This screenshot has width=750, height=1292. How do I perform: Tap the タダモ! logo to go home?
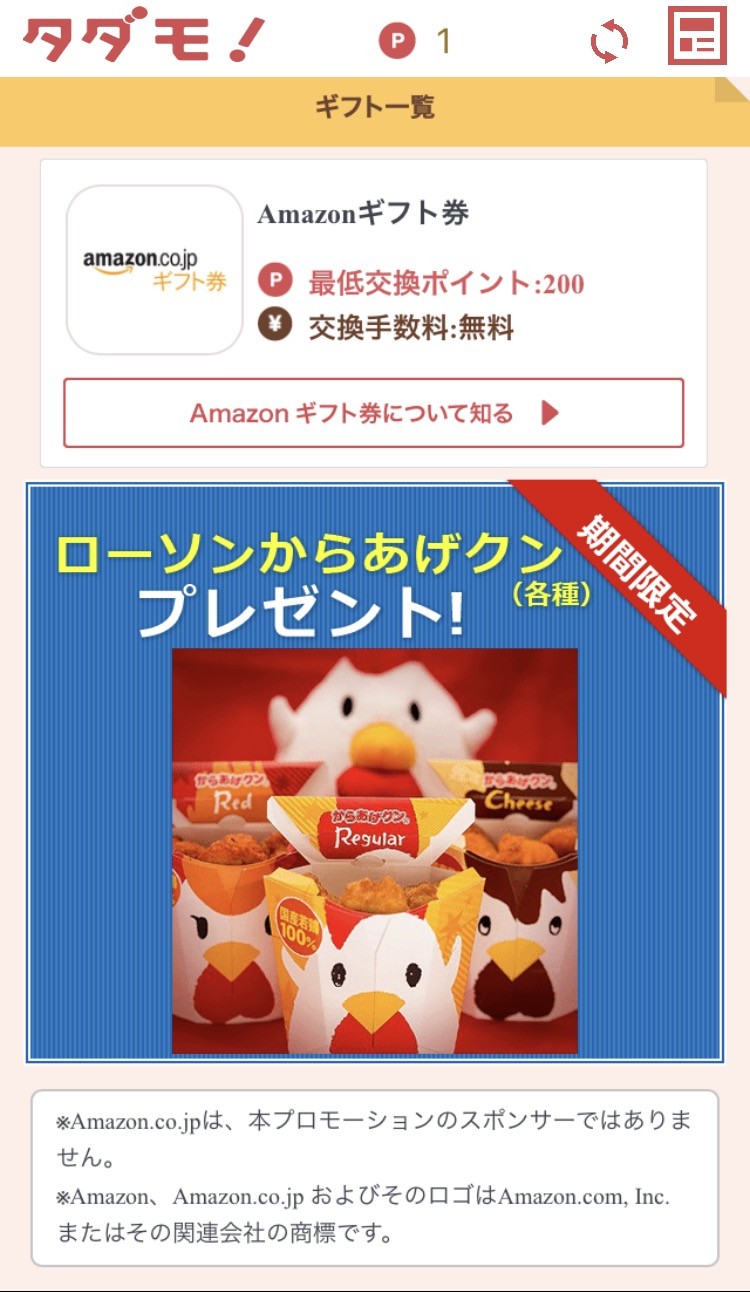click(x=144, y=37)
